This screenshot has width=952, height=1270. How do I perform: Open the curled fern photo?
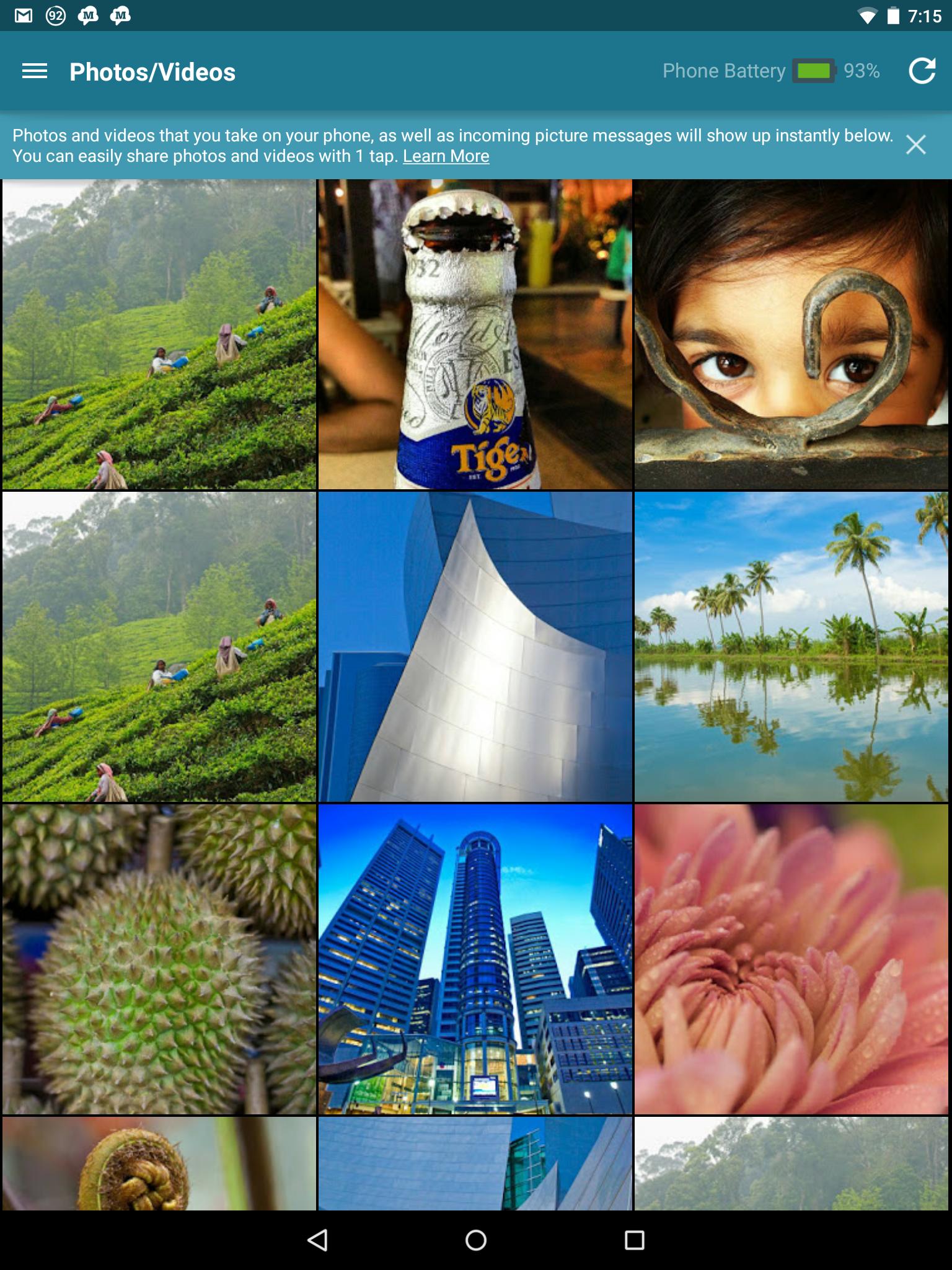pyautogui.click(x=159, y=1163)
